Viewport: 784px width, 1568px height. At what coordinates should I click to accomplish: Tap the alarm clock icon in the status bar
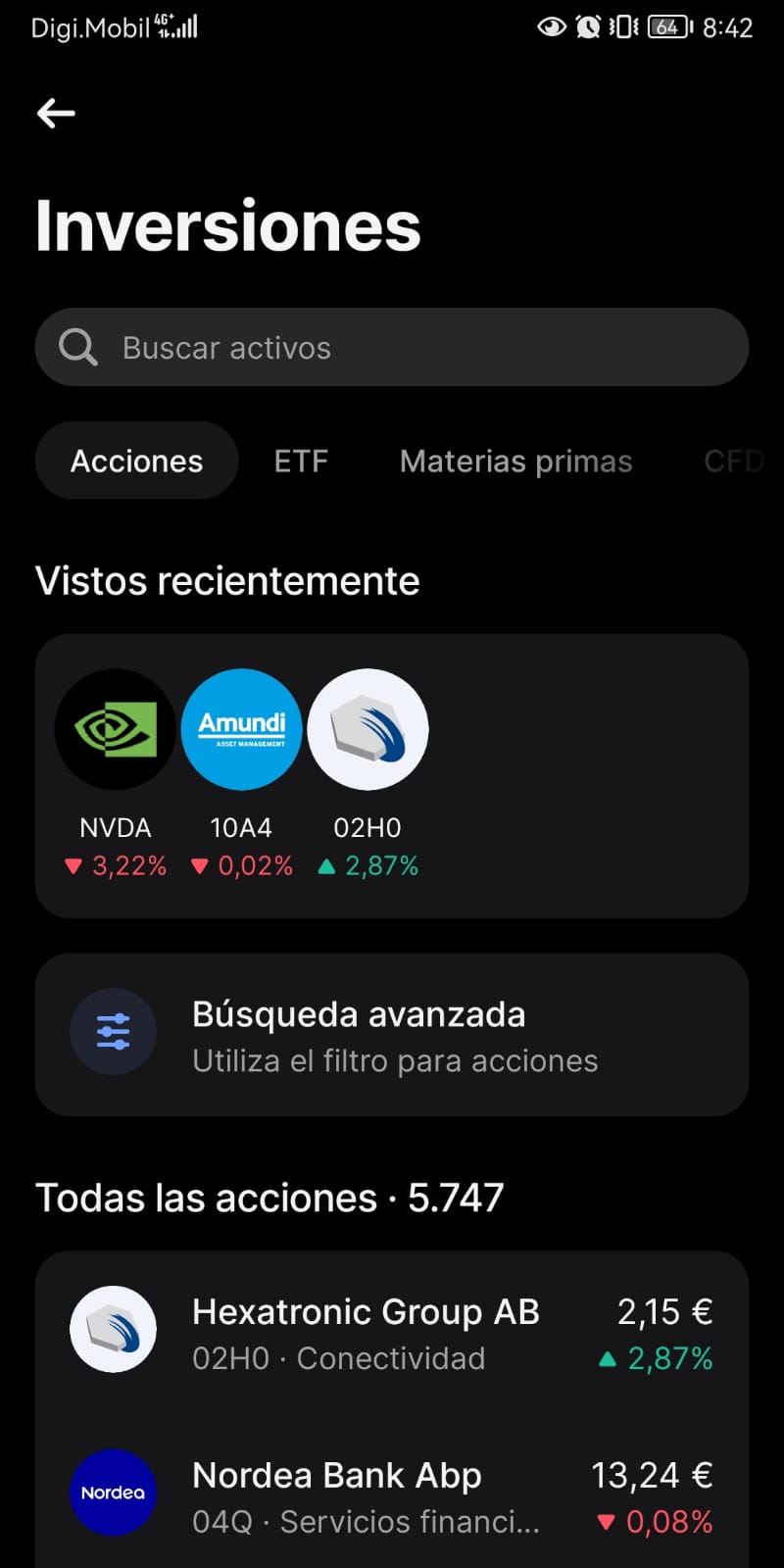(x=587, y=26)
